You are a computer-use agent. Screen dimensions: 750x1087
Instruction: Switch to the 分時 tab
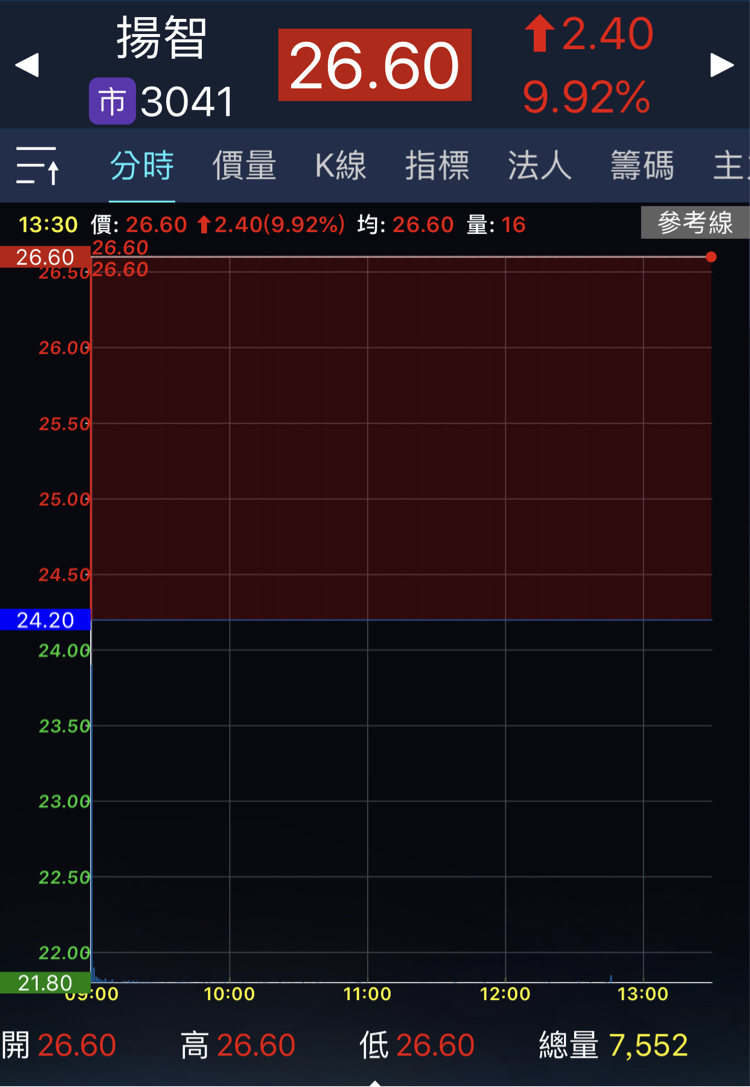pos(142,166)
